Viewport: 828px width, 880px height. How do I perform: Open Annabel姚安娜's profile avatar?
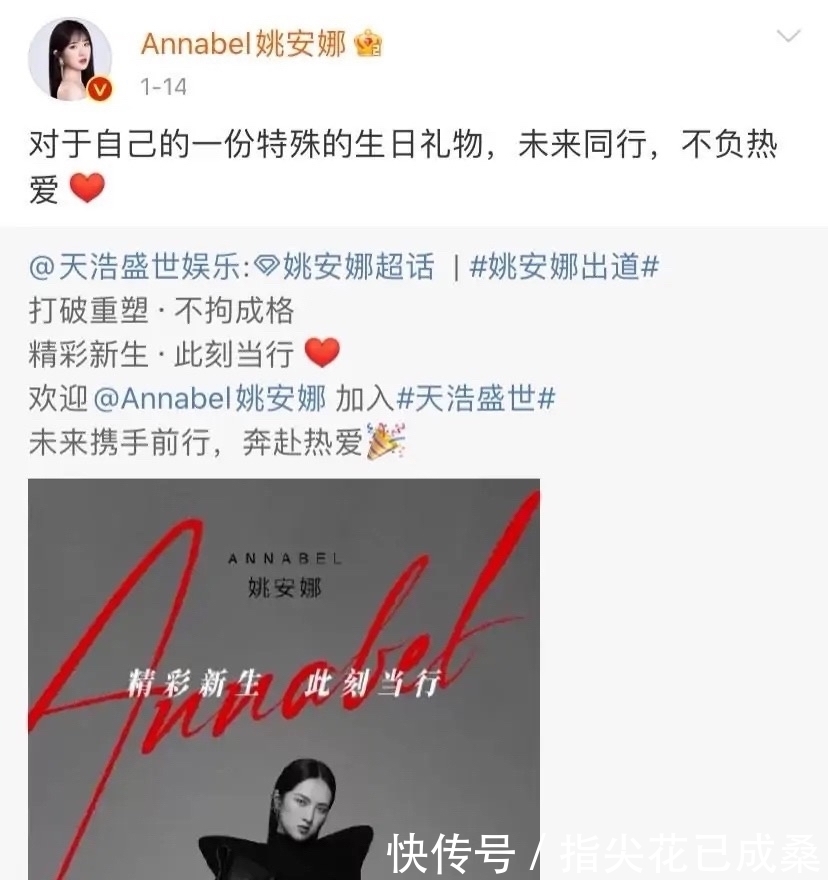pyautogui.click(x=69, y=58)
